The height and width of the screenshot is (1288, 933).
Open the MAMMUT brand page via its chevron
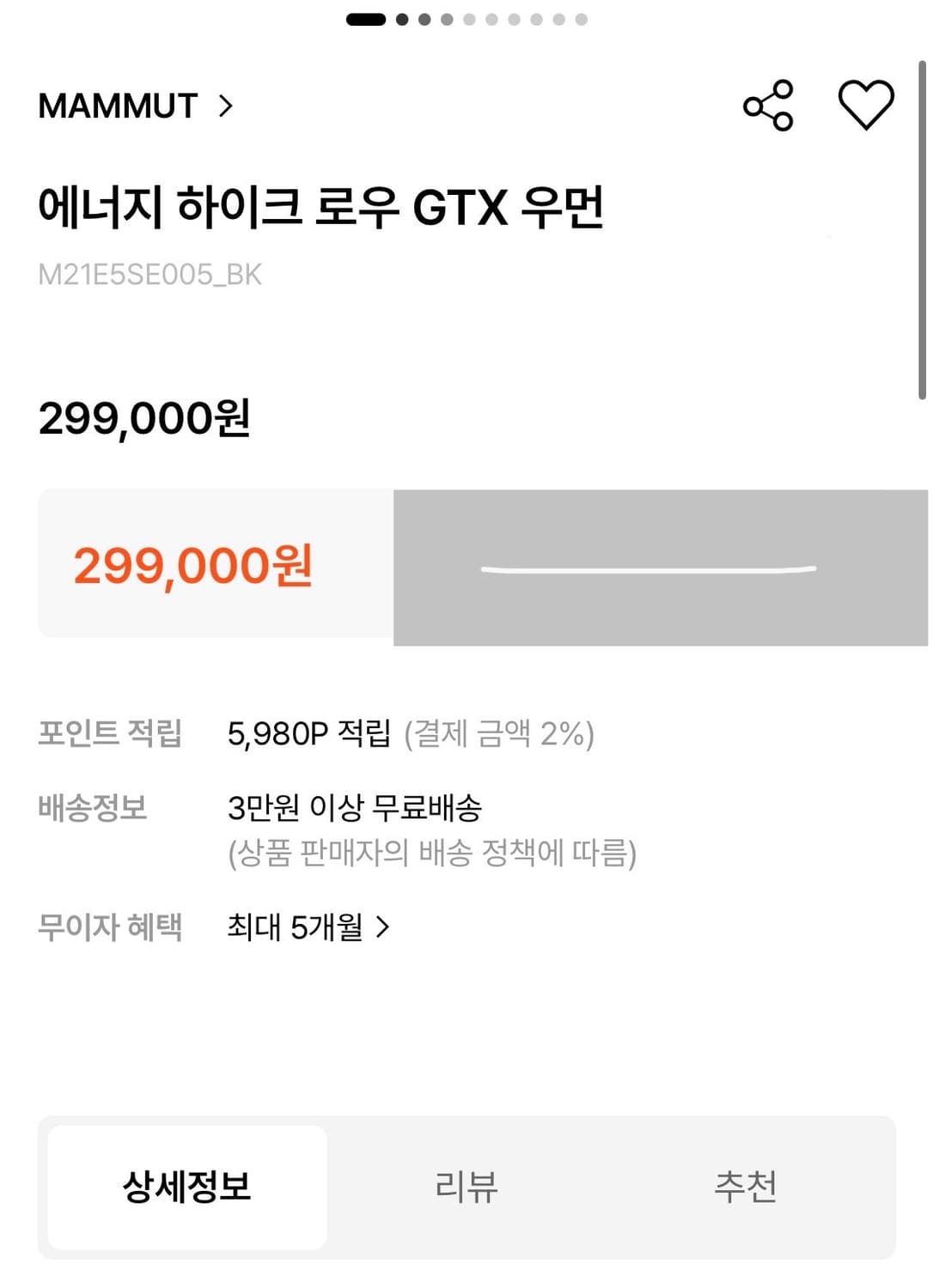pyautogui.click(x=228, y=106)
